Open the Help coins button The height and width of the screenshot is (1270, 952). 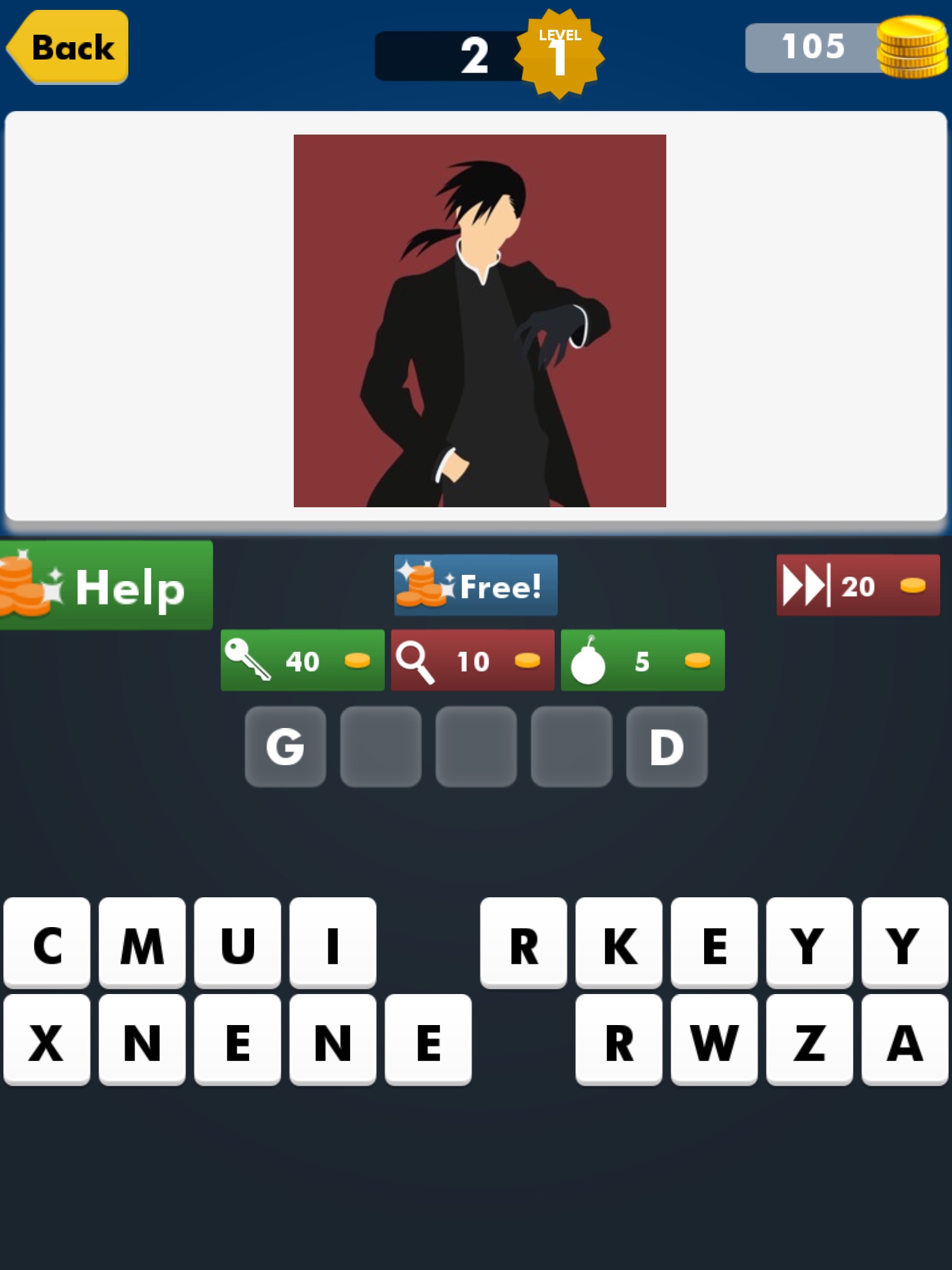coord(106,585)
